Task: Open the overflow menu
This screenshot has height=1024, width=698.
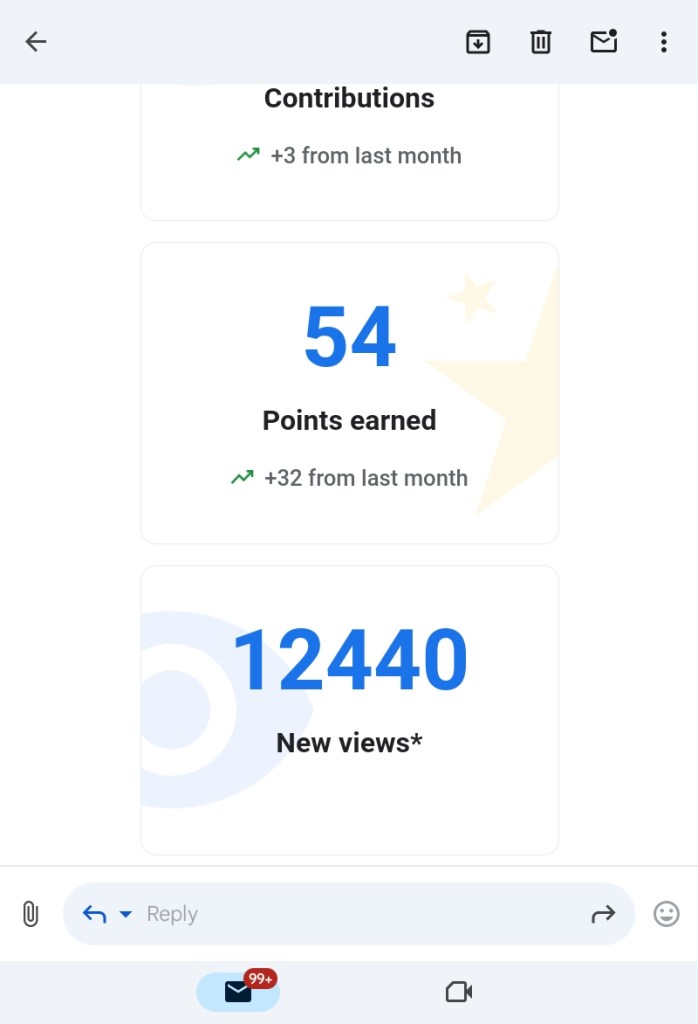Action: (663, 42)
